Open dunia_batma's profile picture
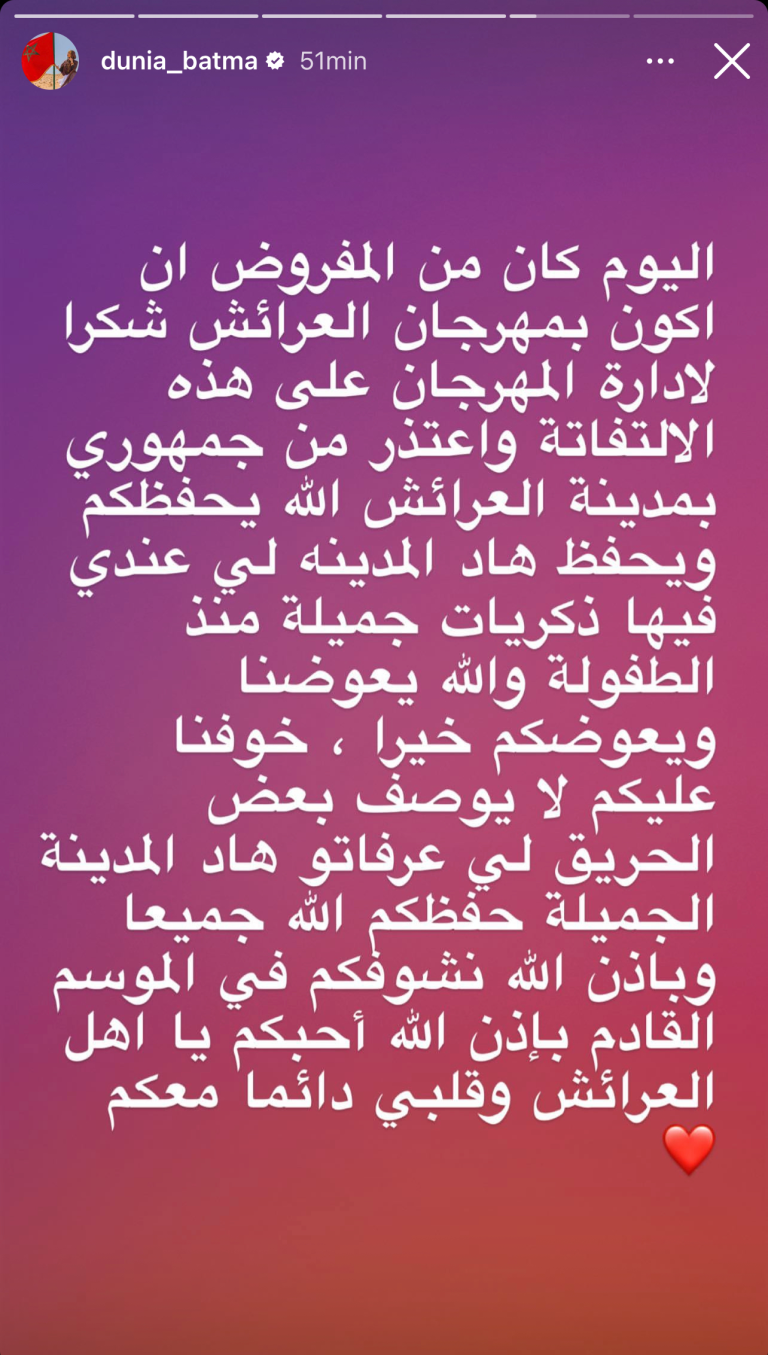Viewport: 768px width, 1355px height. 50,61
